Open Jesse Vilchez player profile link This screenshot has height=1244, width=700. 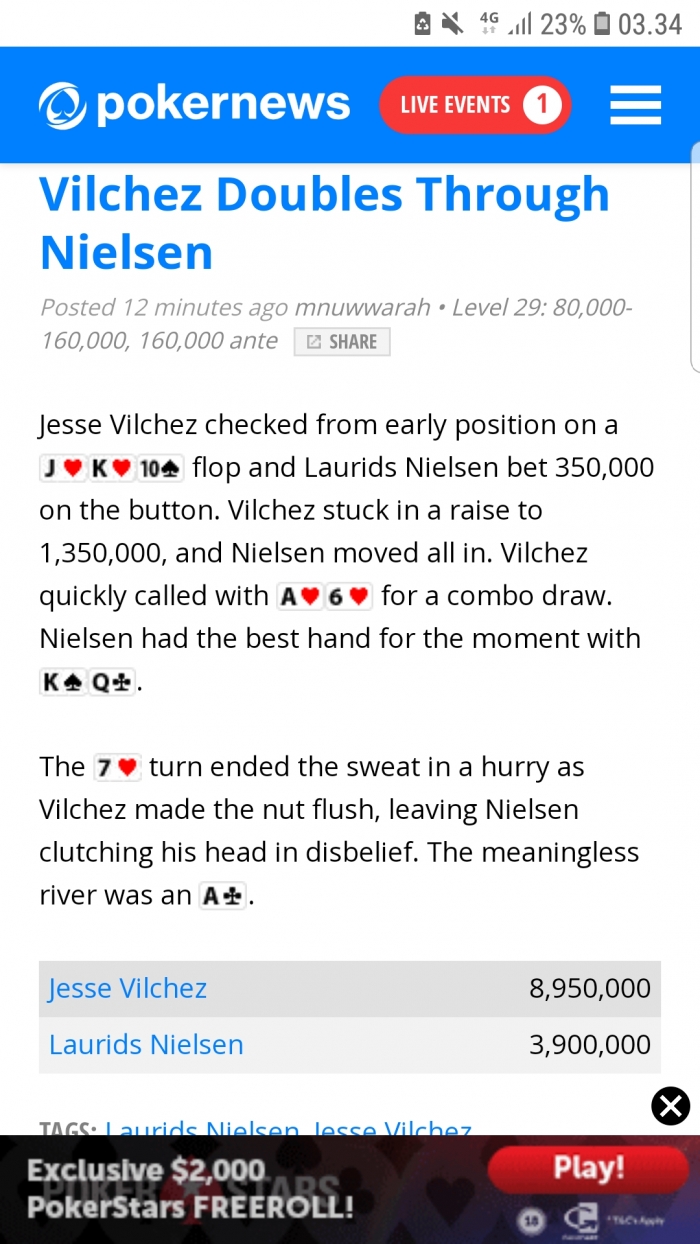[128, 989]
